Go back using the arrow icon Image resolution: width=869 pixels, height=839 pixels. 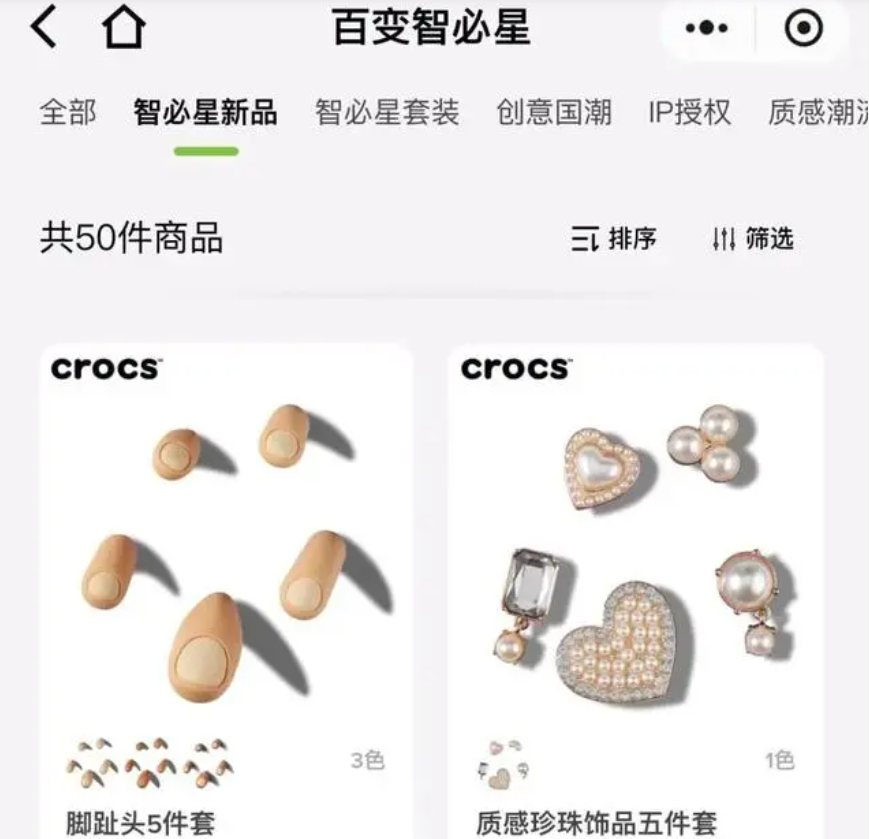click(x=44, y=29)
